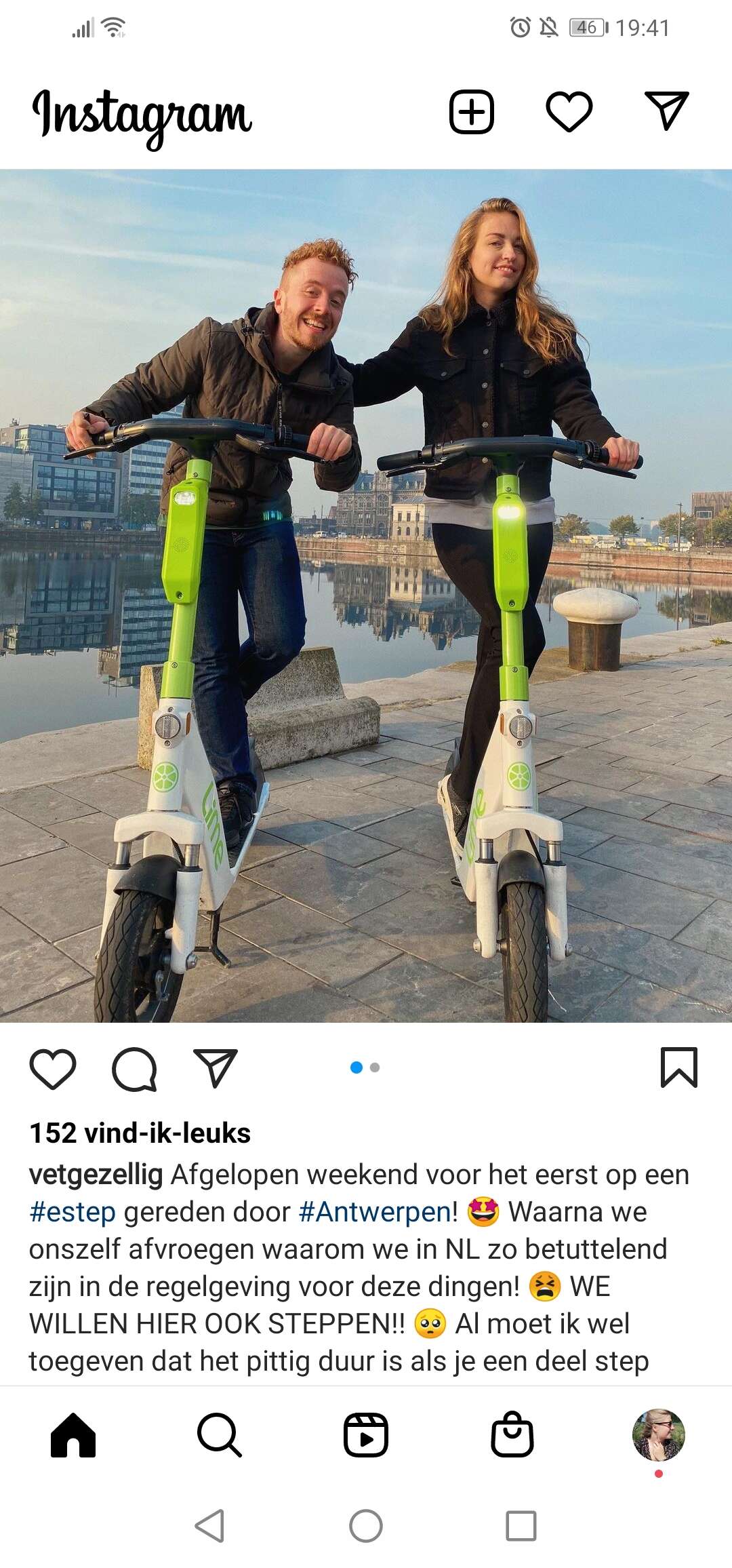Open the vetgezellig username in caption
Image resolution: width=732 pixels, height=1568 pixels.
coord(96,1175)
